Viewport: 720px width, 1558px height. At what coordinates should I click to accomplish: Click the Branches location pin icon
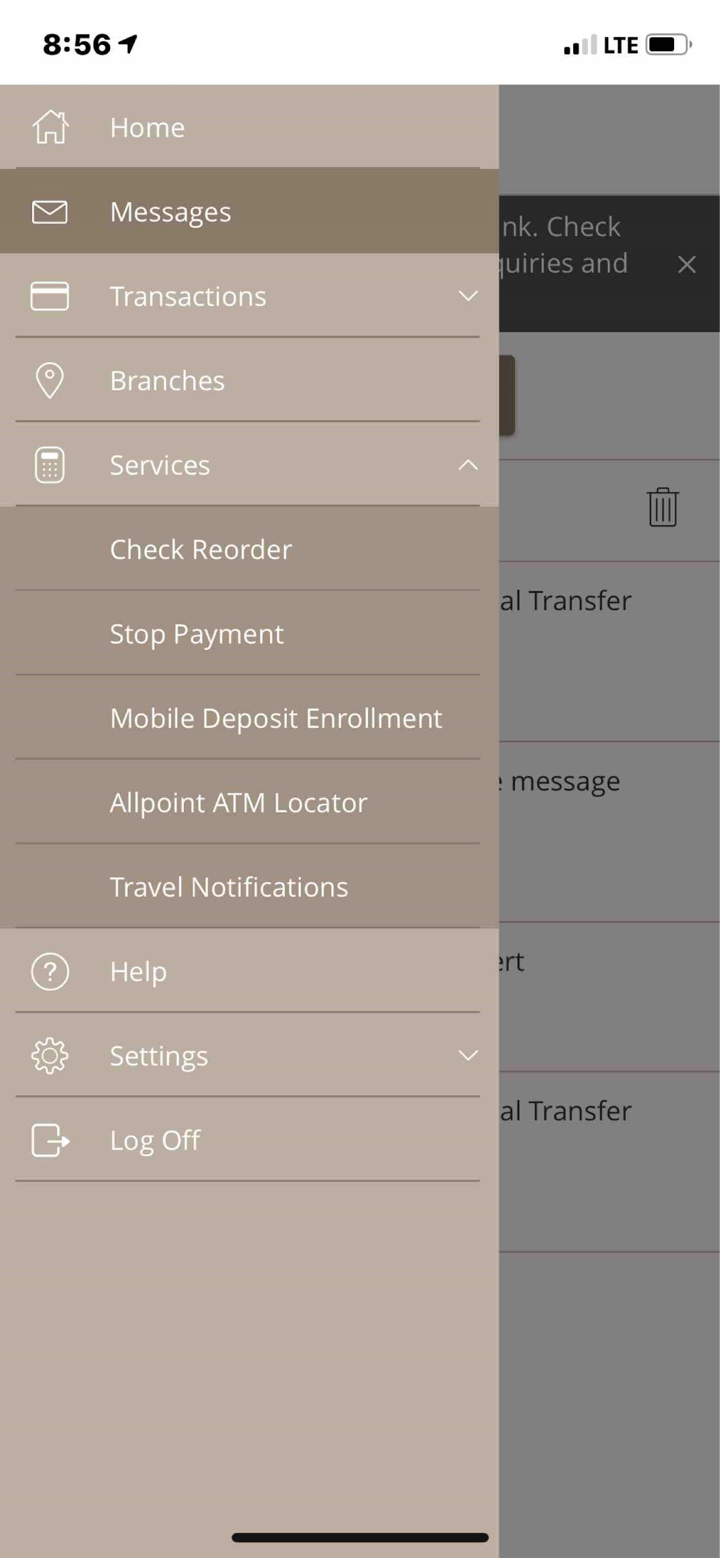(50, 380)
